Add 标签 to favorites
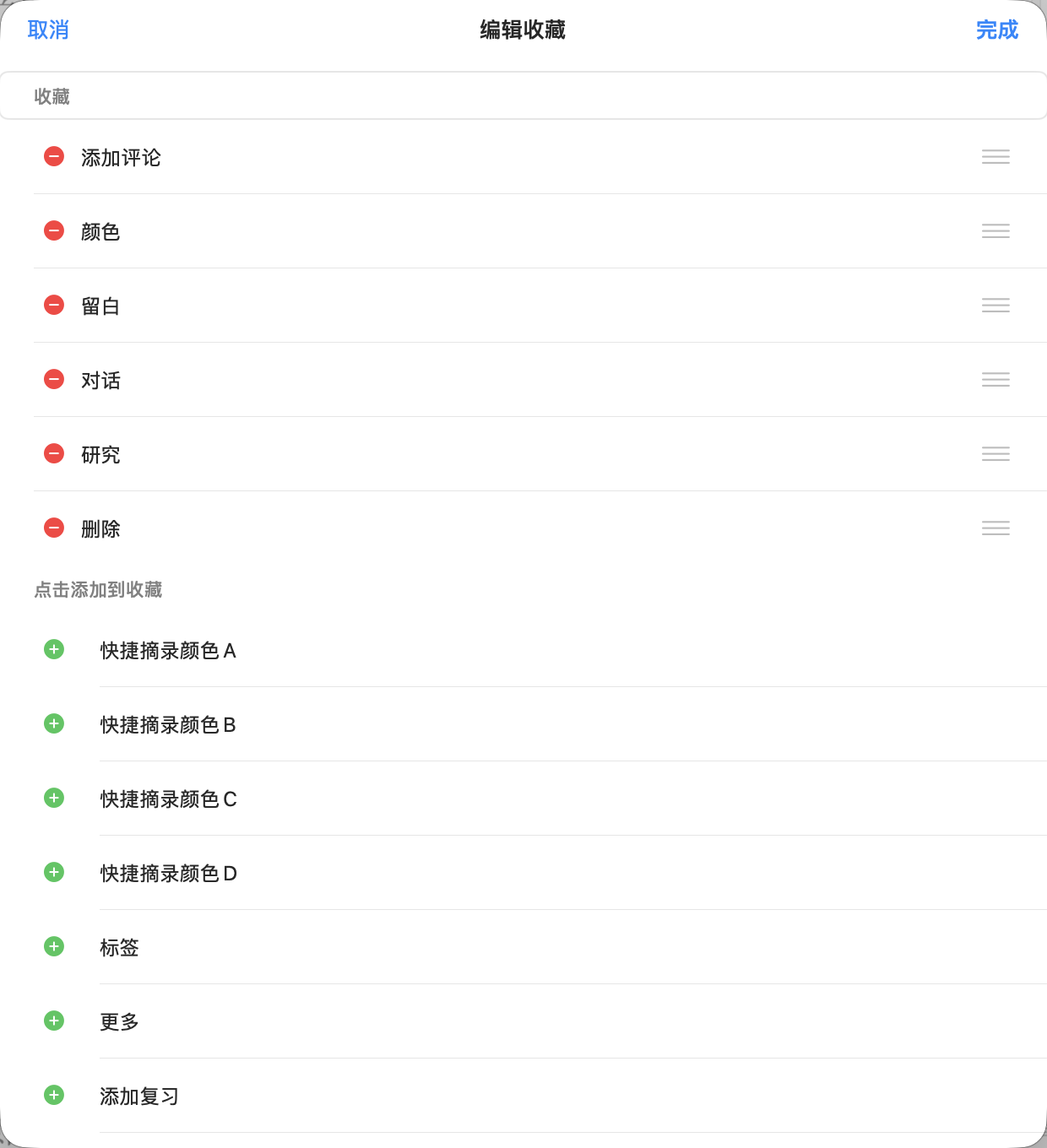Image resolution: width=1047 pixels, height=1148 pixels. coord(54,947)
